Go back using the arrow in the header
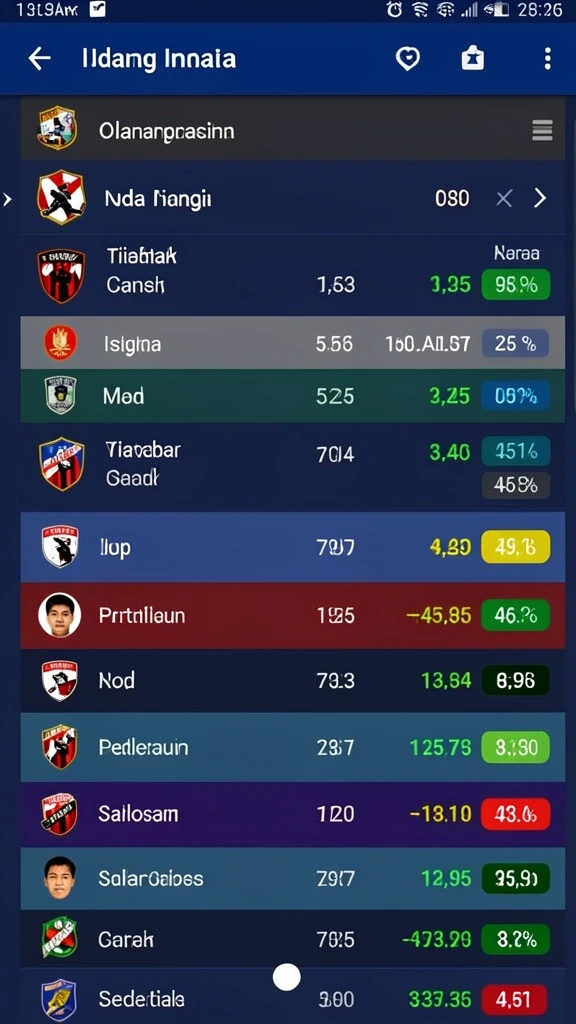 point(39,59)
